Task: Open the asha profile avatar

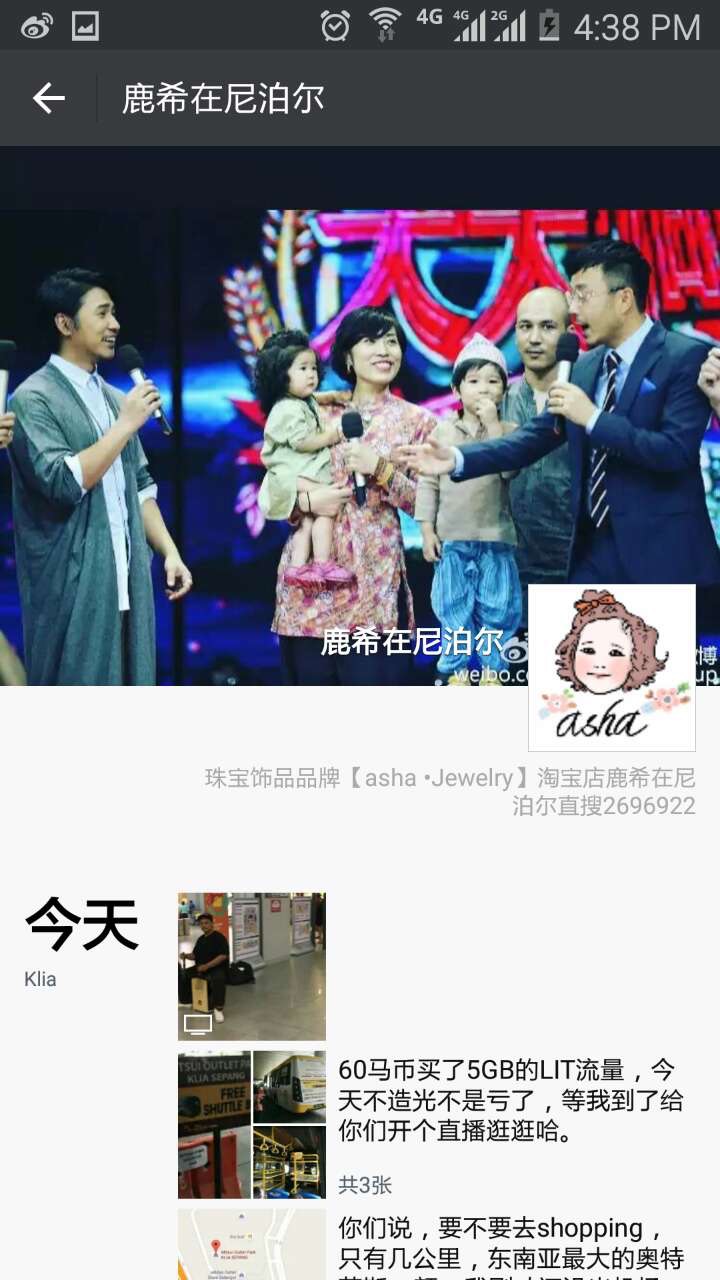Action: click(611, 667)
